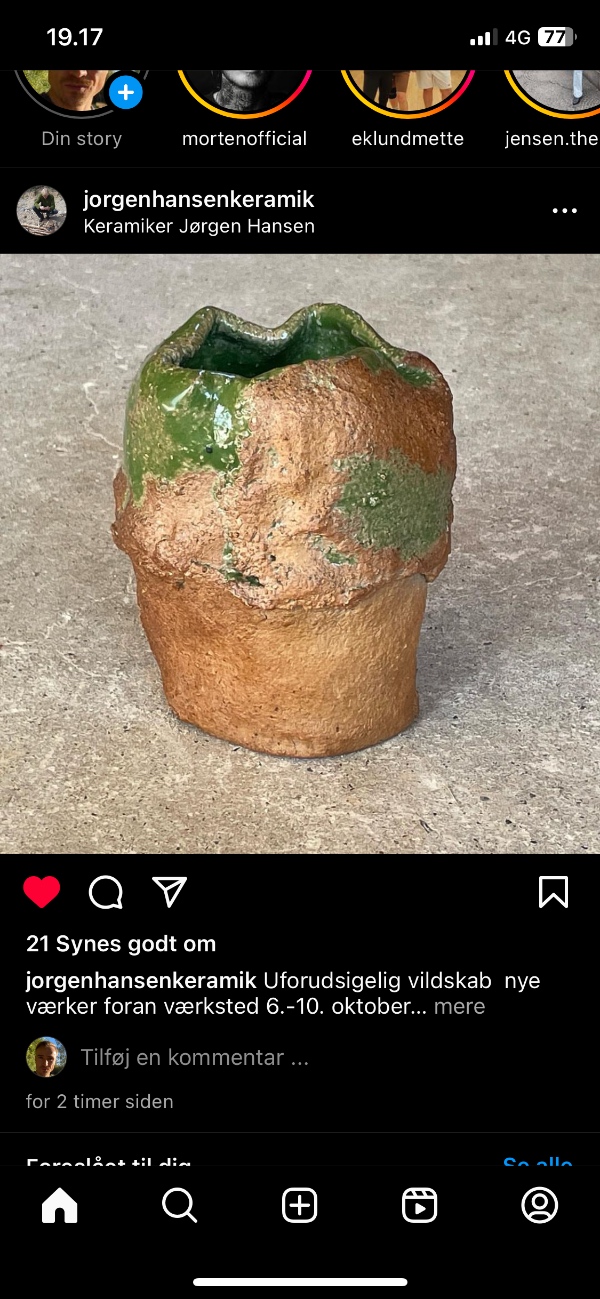Switch to the Search tab
The image size is (600, 1299).
tap(180, 1206)
